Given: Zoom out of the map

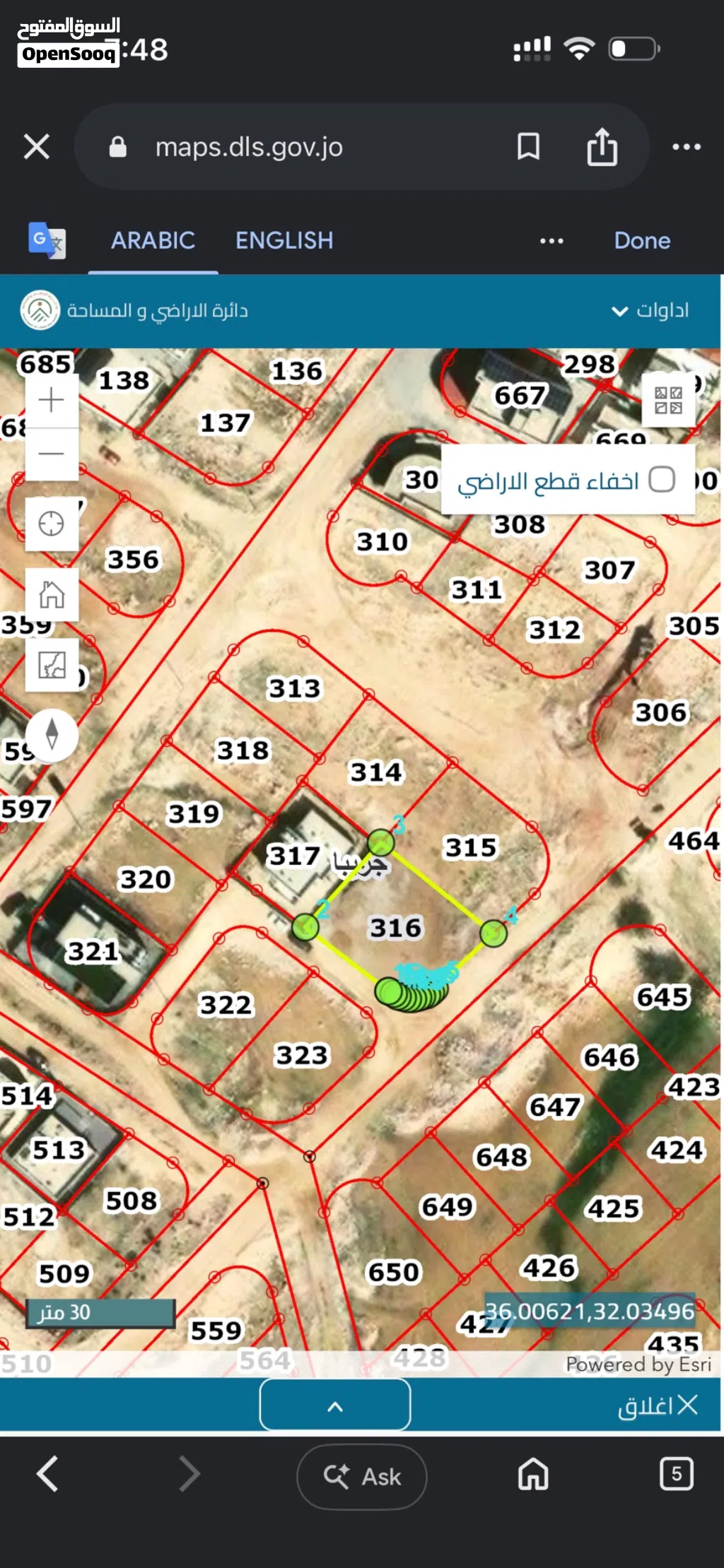Looking at the screenshot, I should pos(52,454).
